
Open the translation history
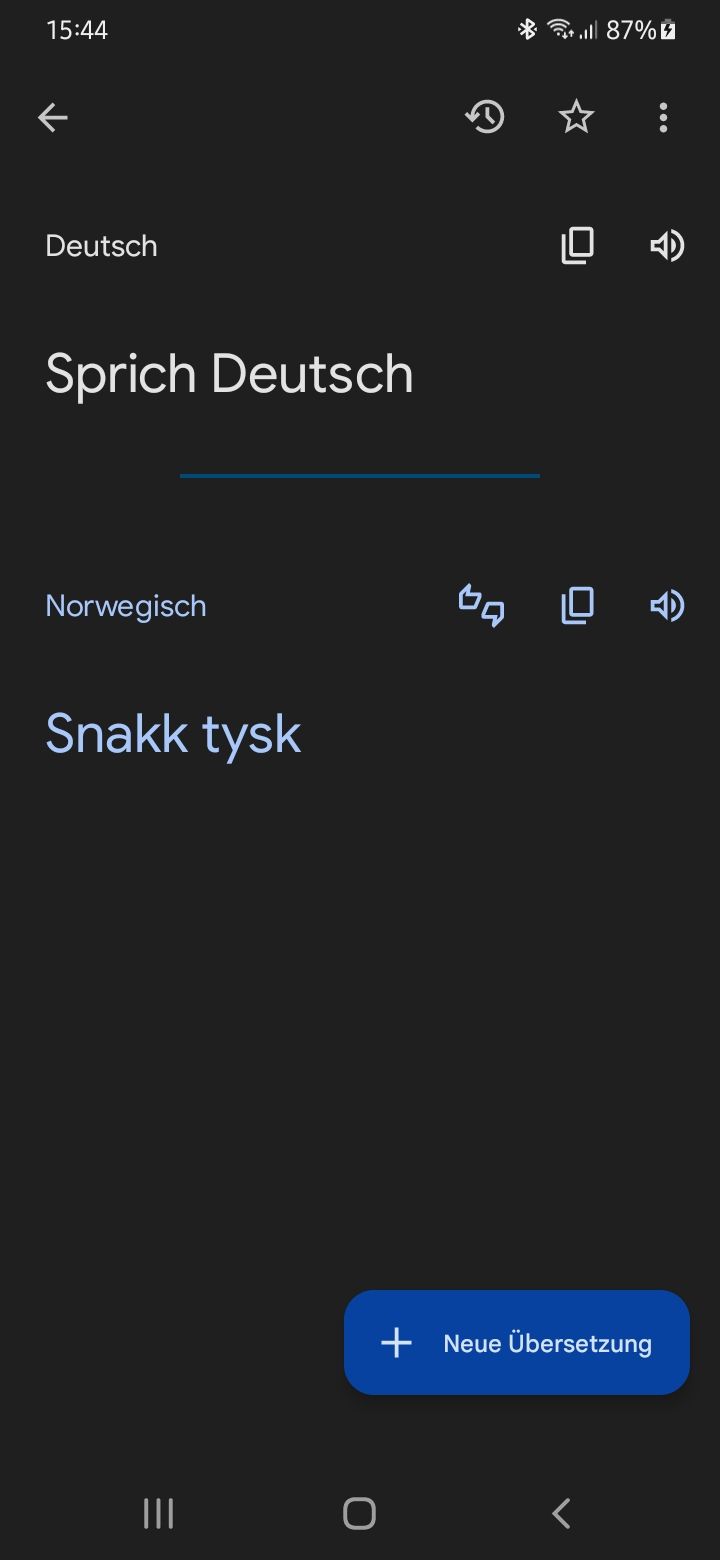[x=485, y=118]
